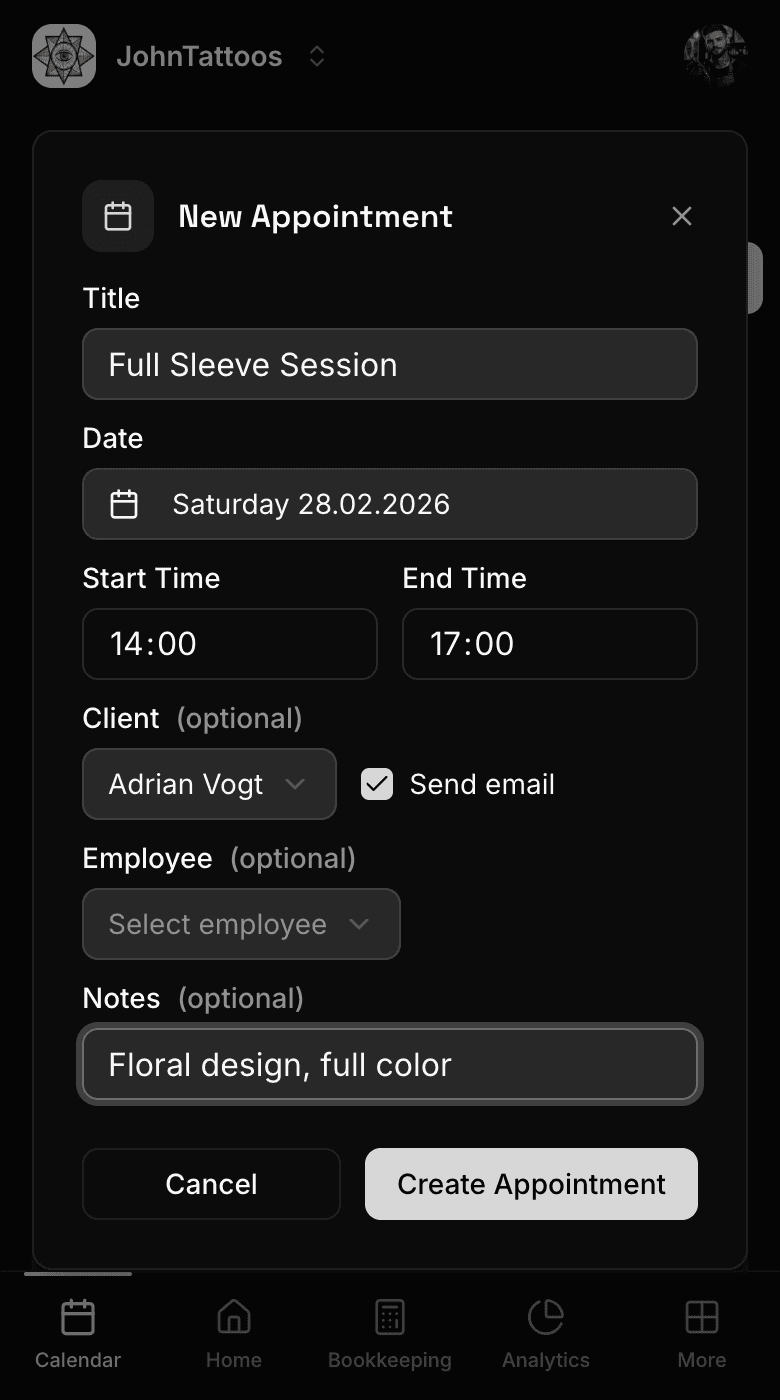Open the JohnTattoos studio logo

pos(63,56)
